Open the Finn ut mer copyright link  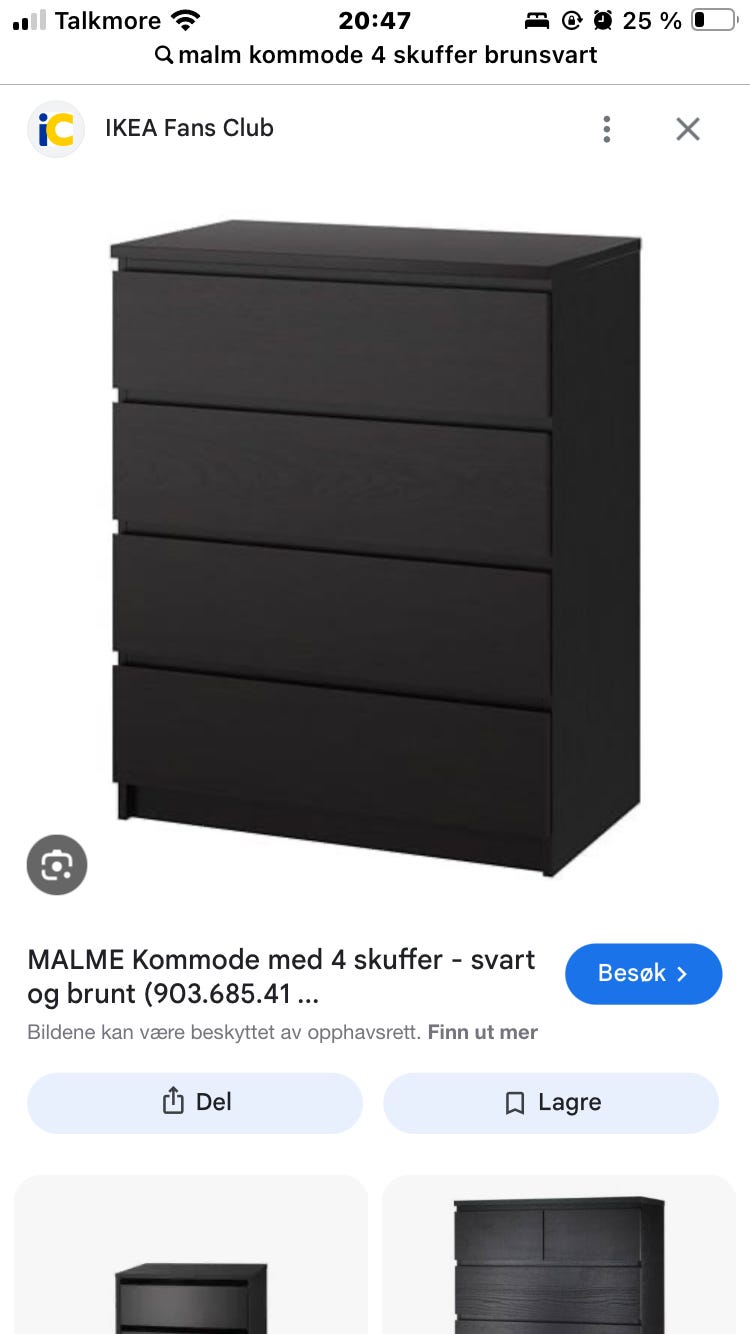click(482, 1032)
